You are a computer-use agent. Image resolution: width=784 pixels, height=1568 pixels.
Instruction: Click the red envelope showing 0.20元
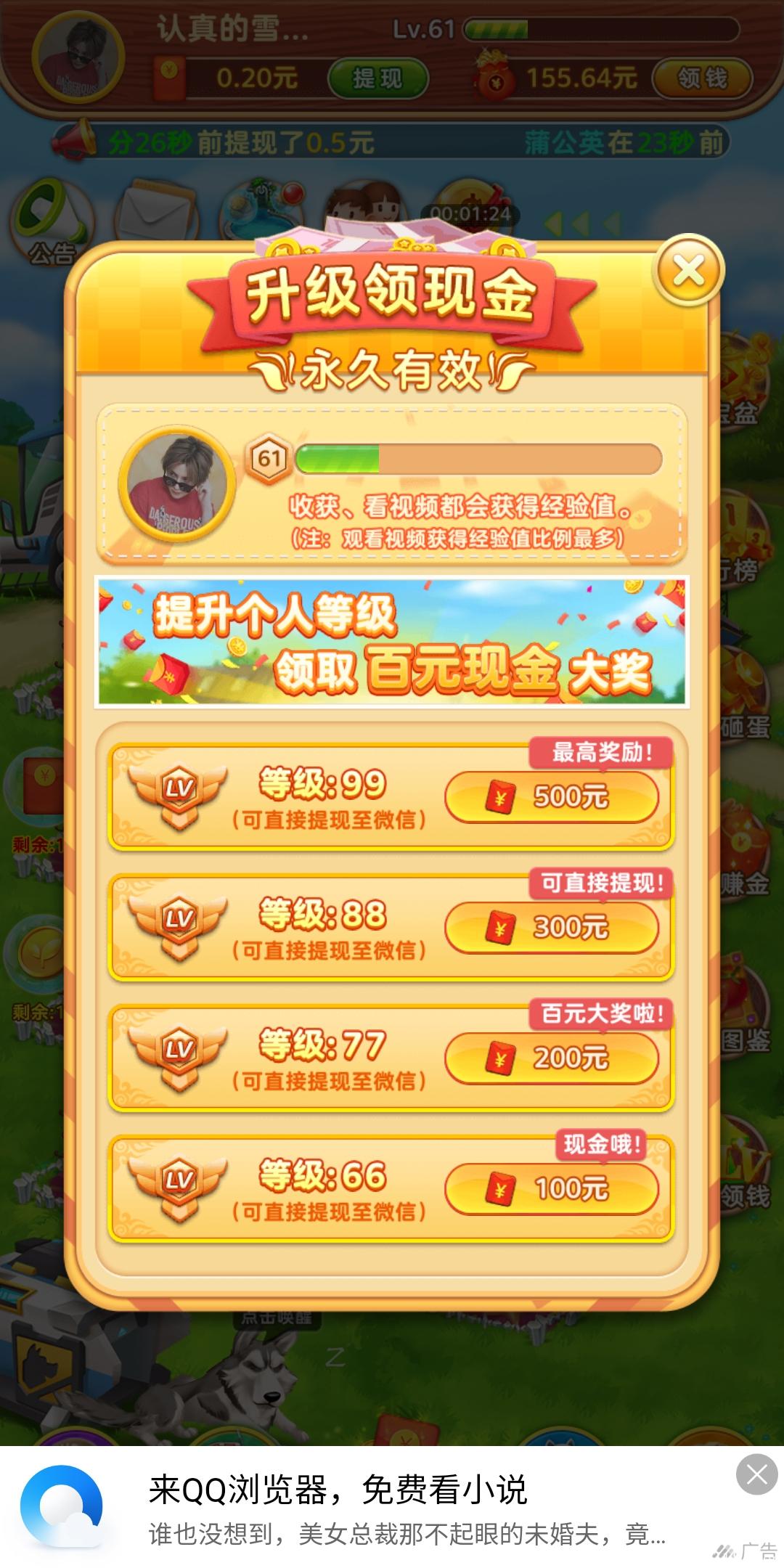click(x=168, y=78)
